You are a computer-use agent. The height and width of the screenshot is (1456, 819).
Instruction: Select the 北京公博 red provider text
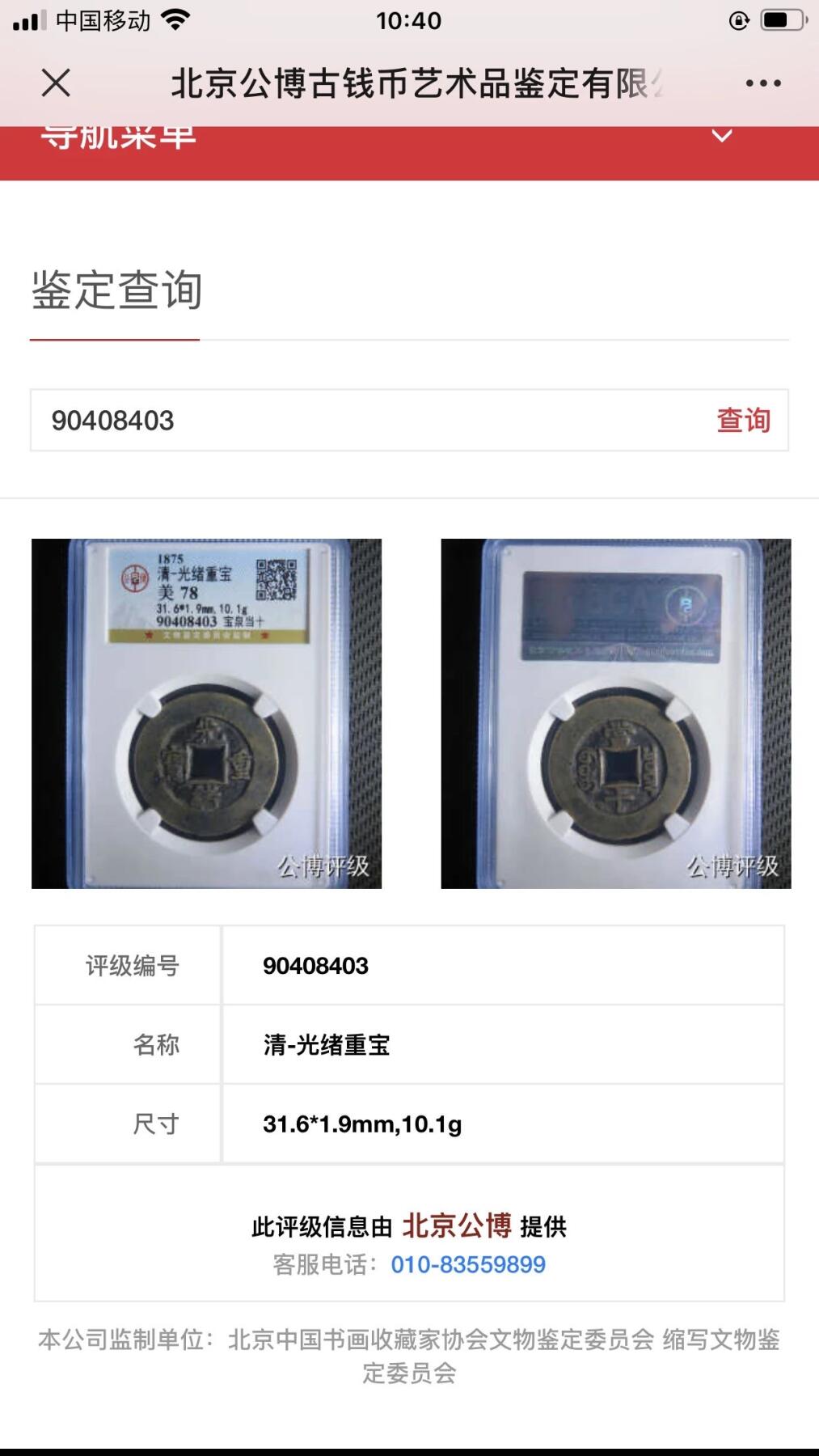point(458,1228)
